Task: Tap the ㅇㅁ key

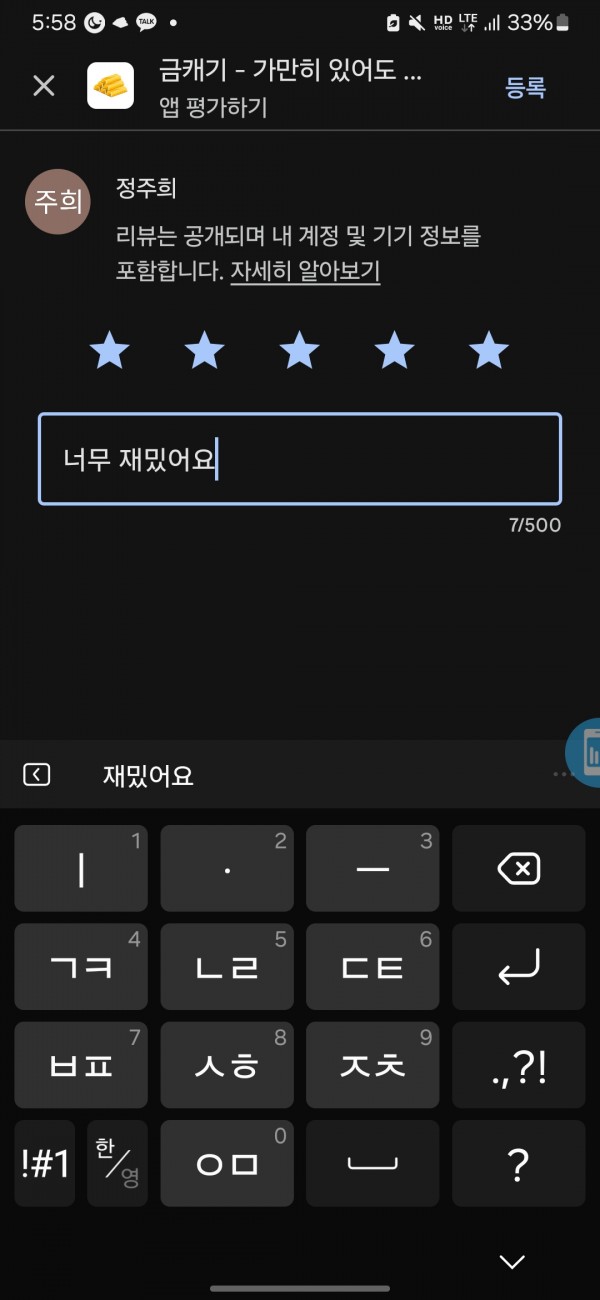Action: pos(227,1163)
